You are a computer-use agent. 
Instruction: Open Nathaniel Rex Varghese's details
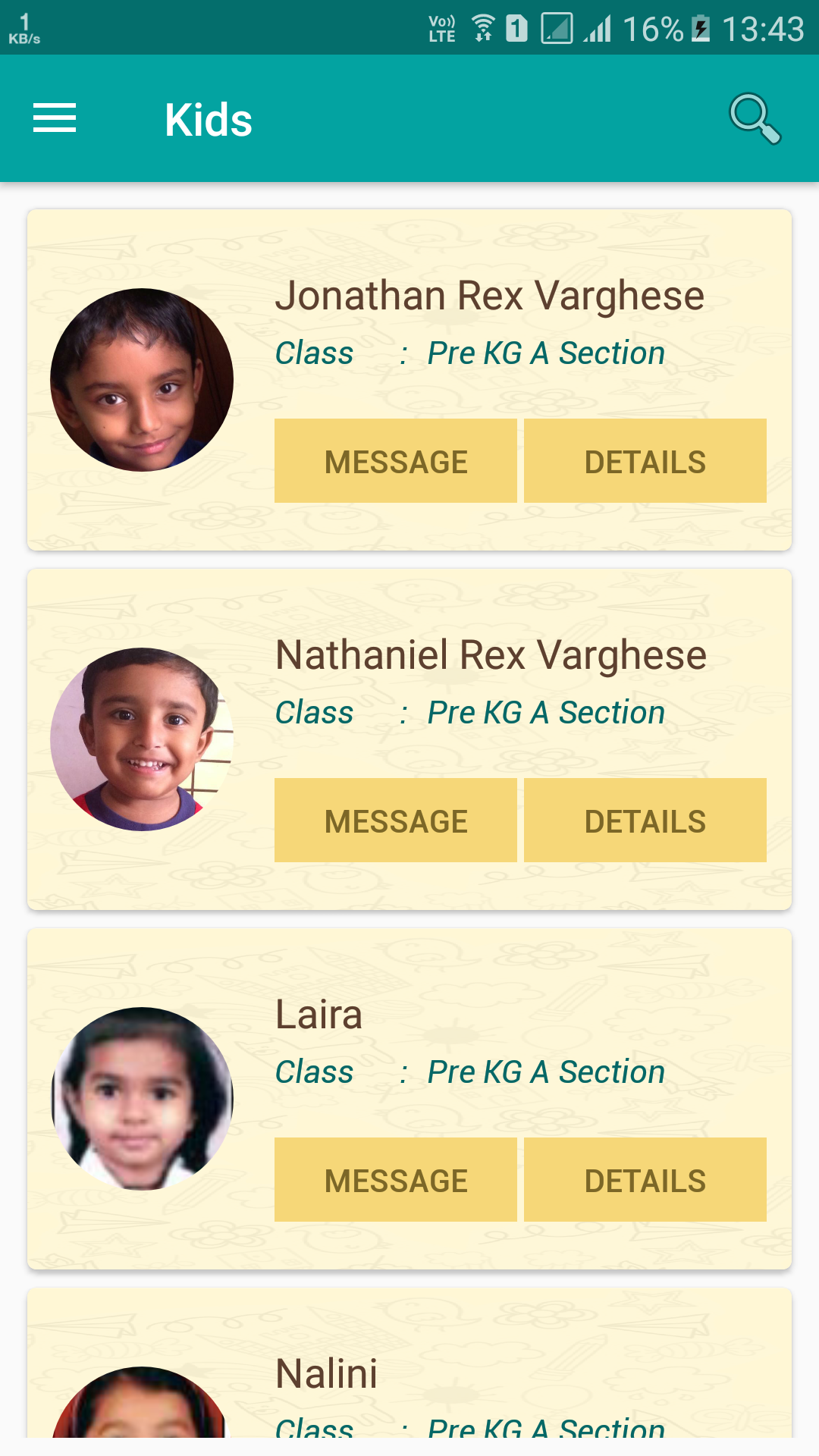pos(645,821)
